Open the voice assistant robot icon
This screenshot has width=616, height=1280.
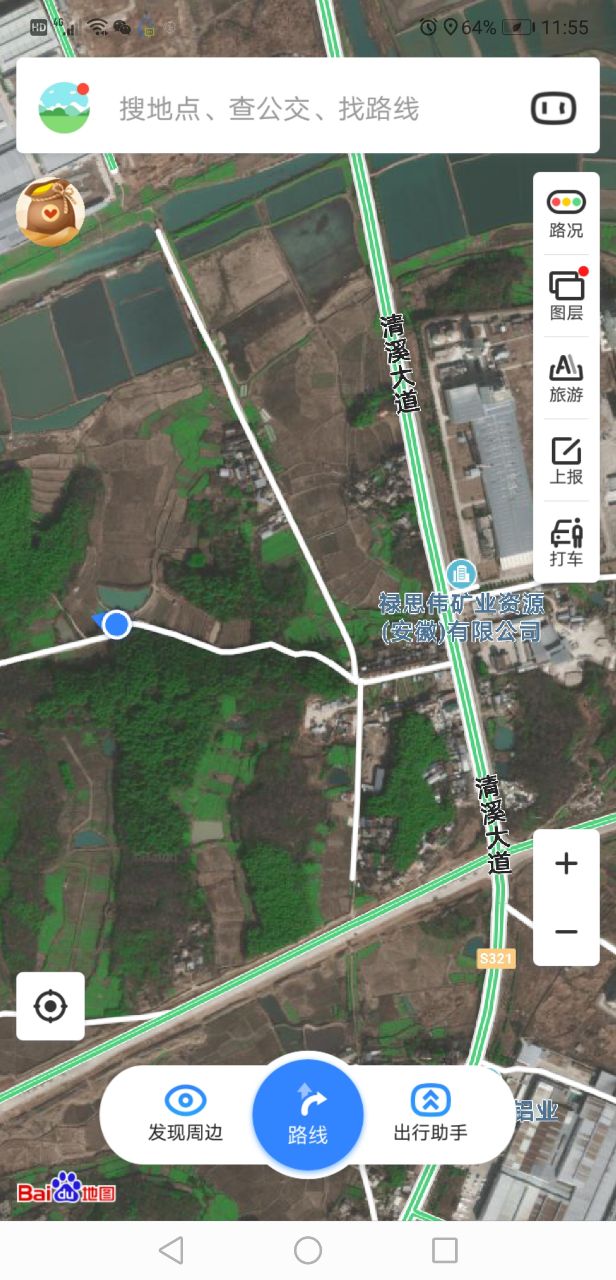point(553,108)
